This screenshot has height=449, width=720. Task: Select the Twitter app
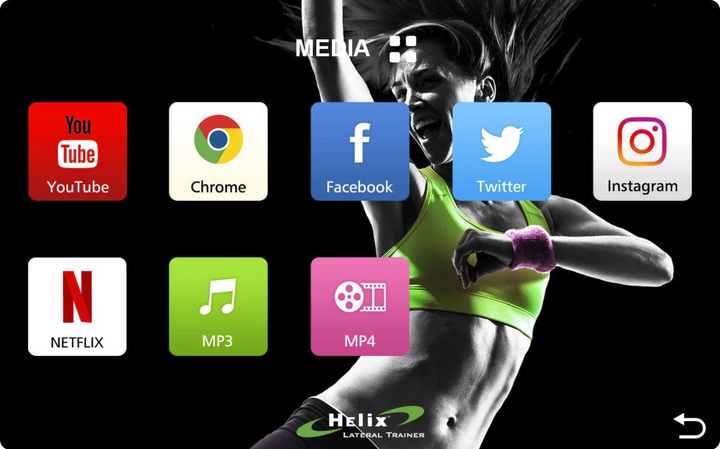pos(501,151)
